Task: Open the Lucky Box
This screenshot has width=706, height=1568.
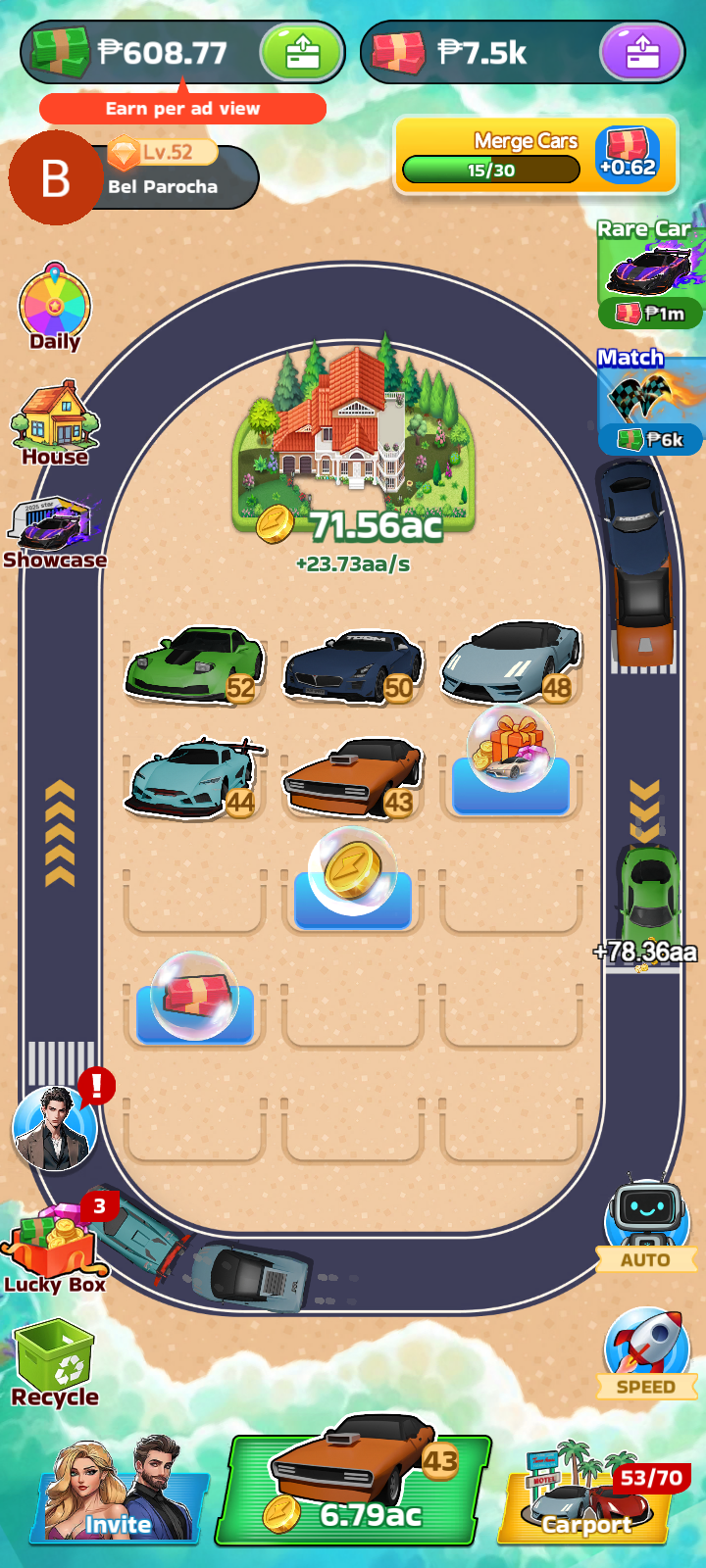Action: click(57, 1245)
